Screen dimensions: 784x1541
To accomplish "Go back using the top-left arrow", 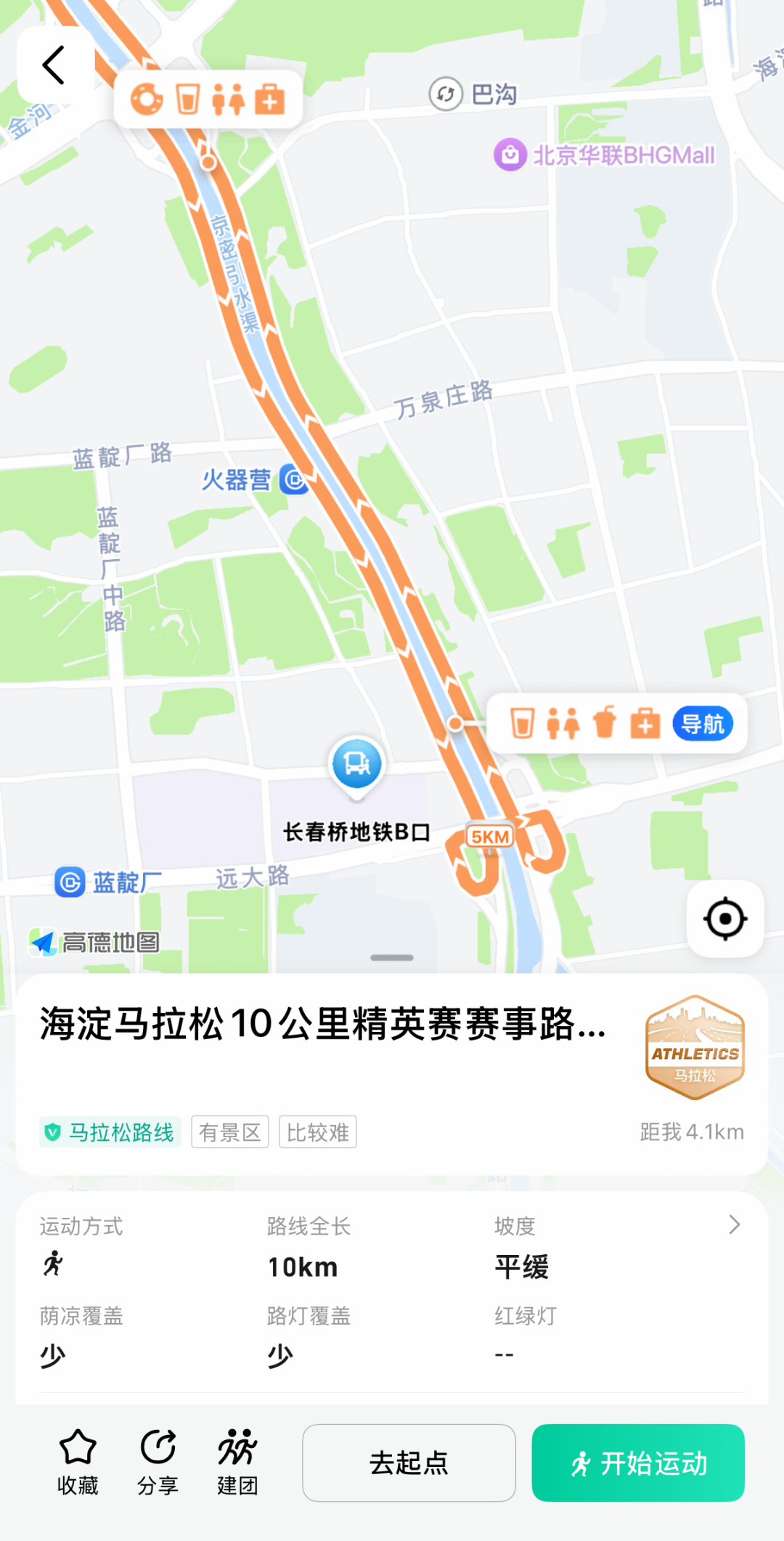I will (55, 65).
